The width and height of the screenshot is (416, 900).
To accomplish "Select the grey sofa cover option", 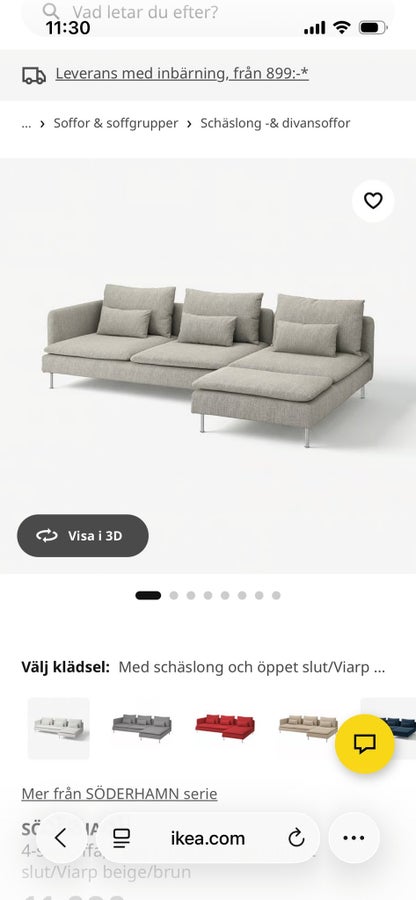I will 142,728.
